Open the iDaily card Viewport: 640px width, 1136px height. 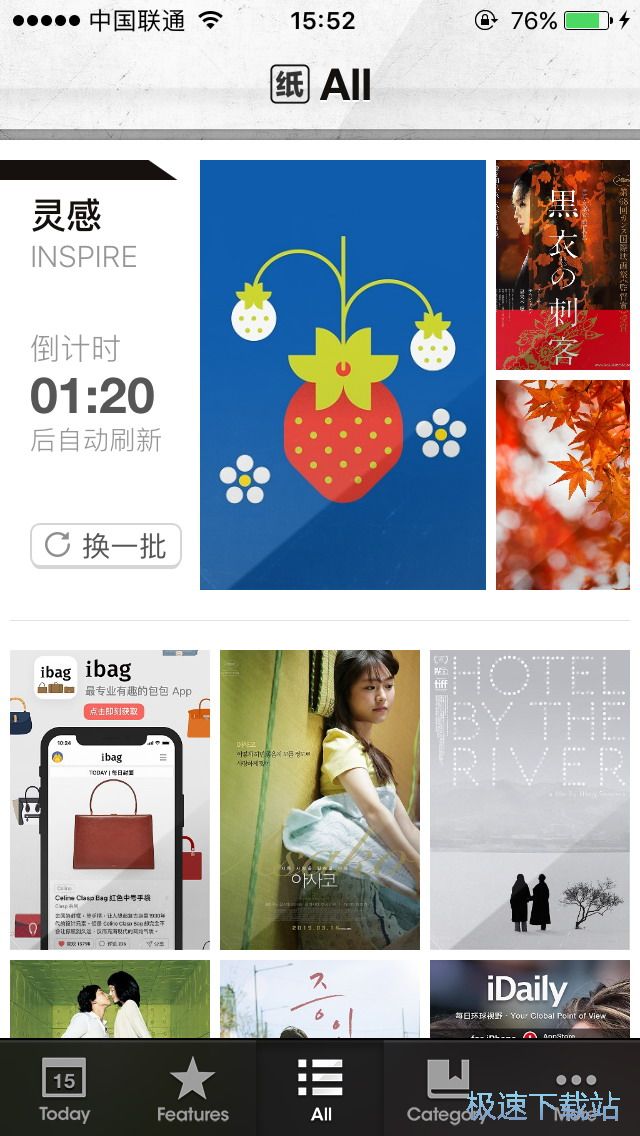point(530,998)
